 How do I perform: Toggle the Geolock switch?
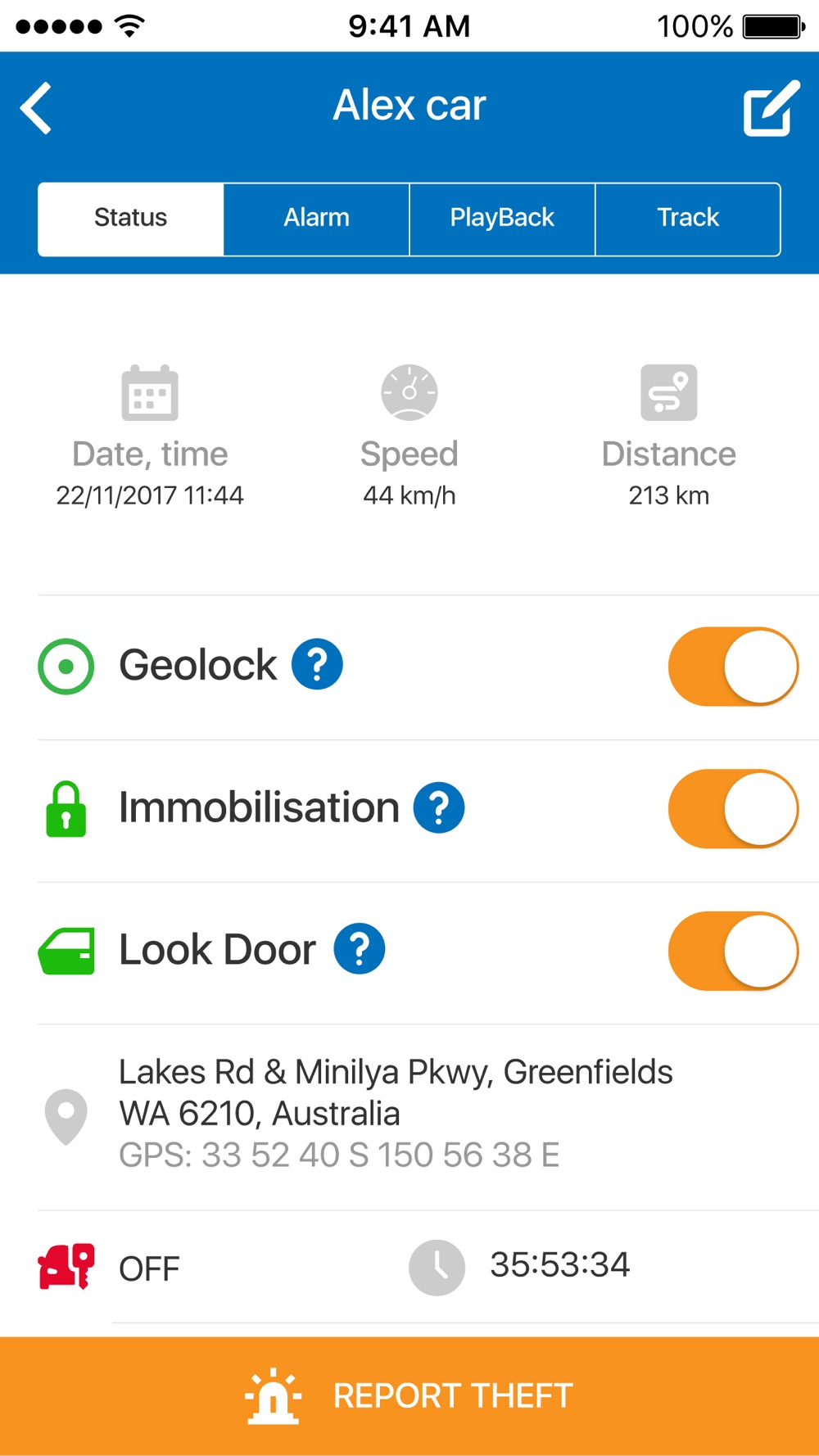733,667
